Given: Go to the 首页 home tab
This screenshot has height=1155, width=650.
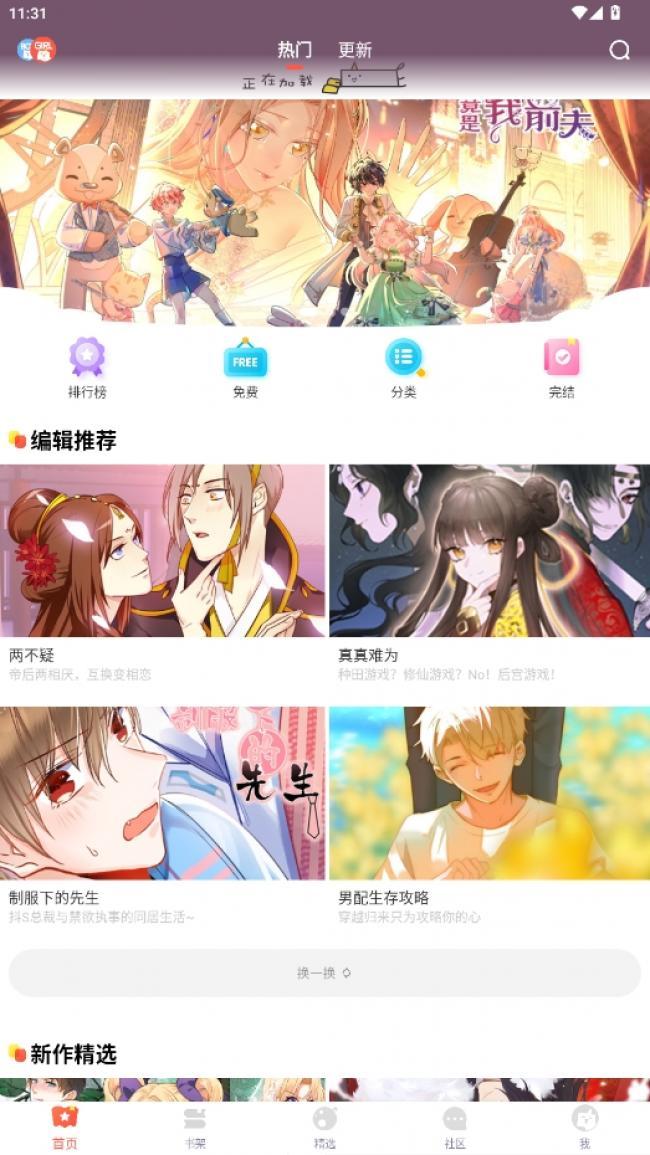Looking at the screenshot, I should 65,1127.
